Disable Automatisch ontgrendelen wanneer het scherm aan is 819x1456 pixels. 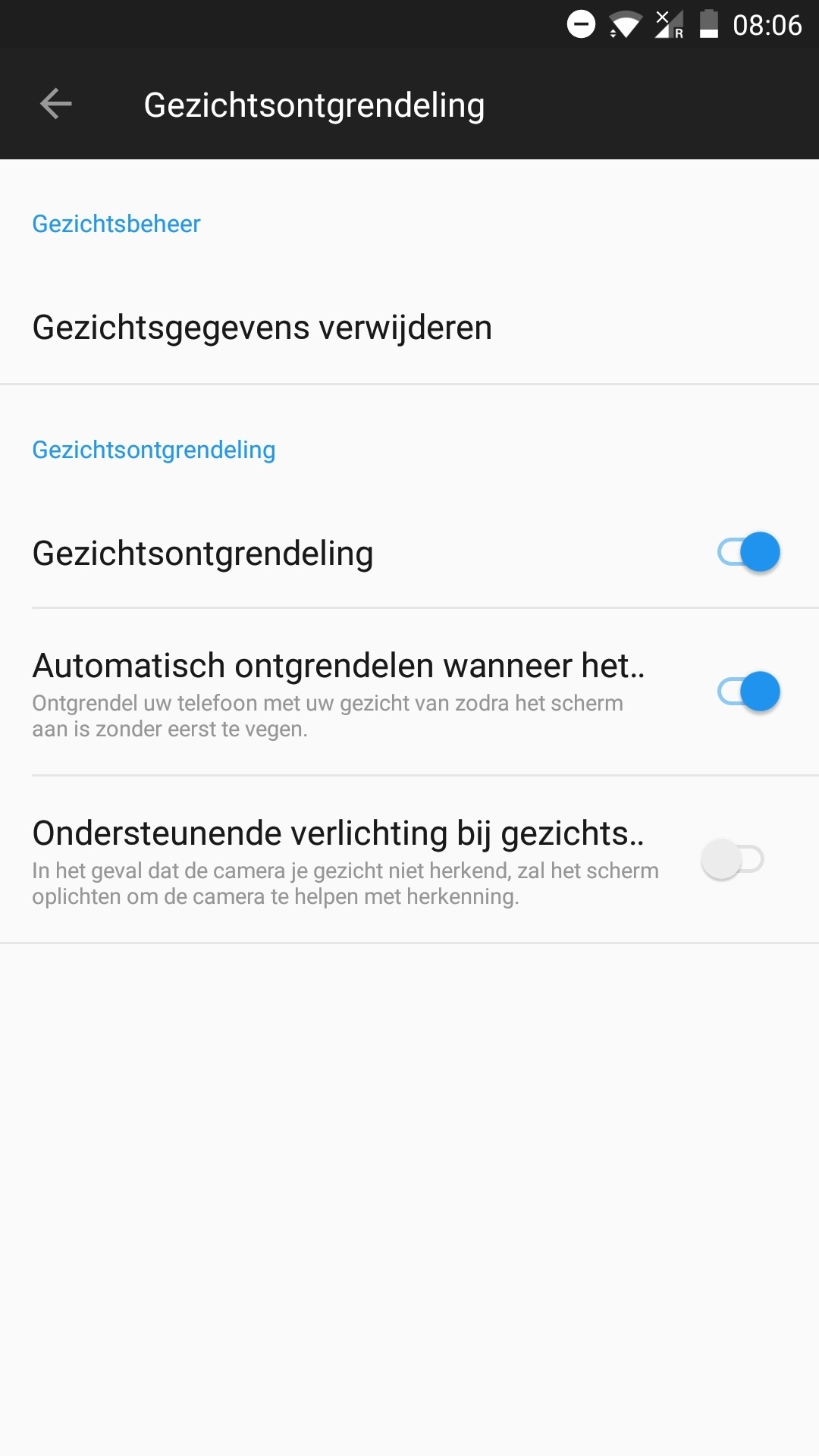pyautogui.click(x=748, y=692)
